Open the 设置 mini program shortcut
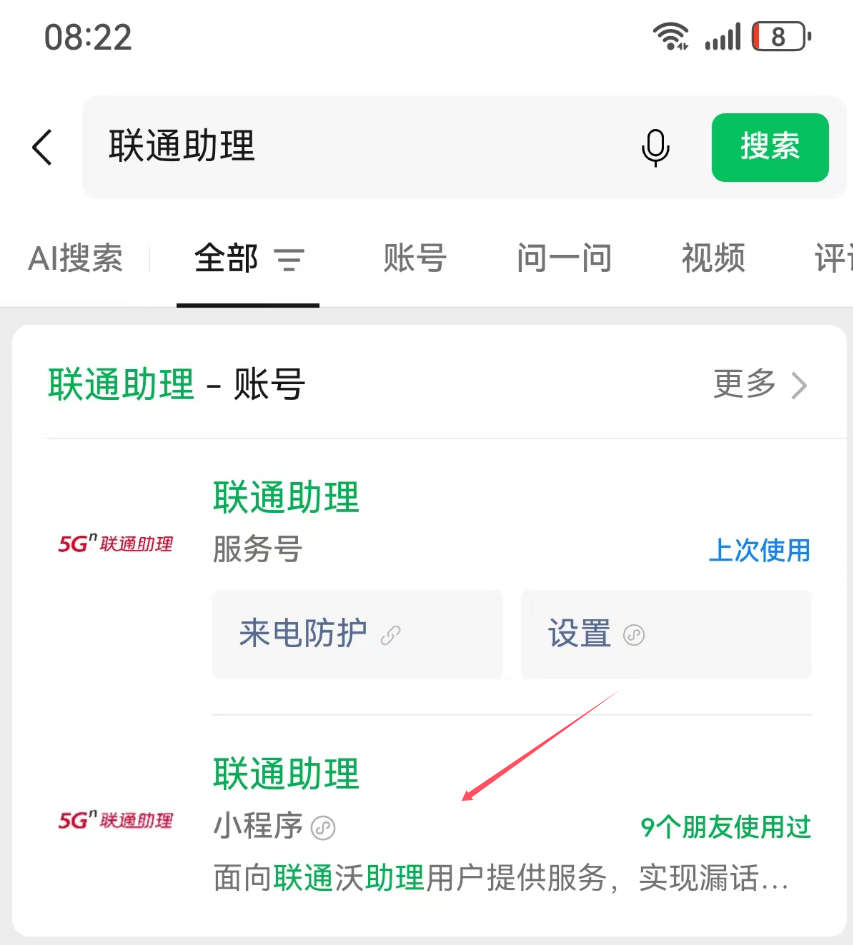 pyautogui.click(x=666, y=634)
